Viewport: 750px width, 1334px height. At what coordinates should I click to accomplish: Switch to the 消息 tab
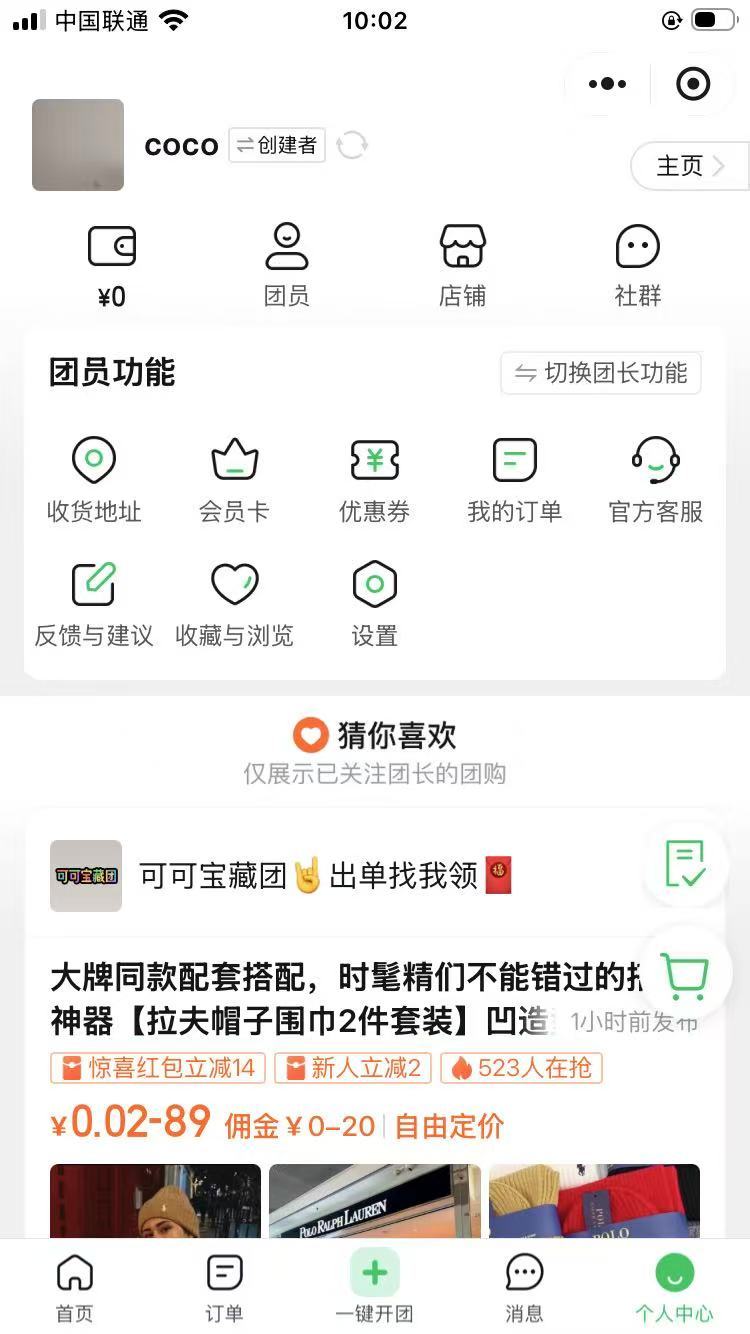524,1287
